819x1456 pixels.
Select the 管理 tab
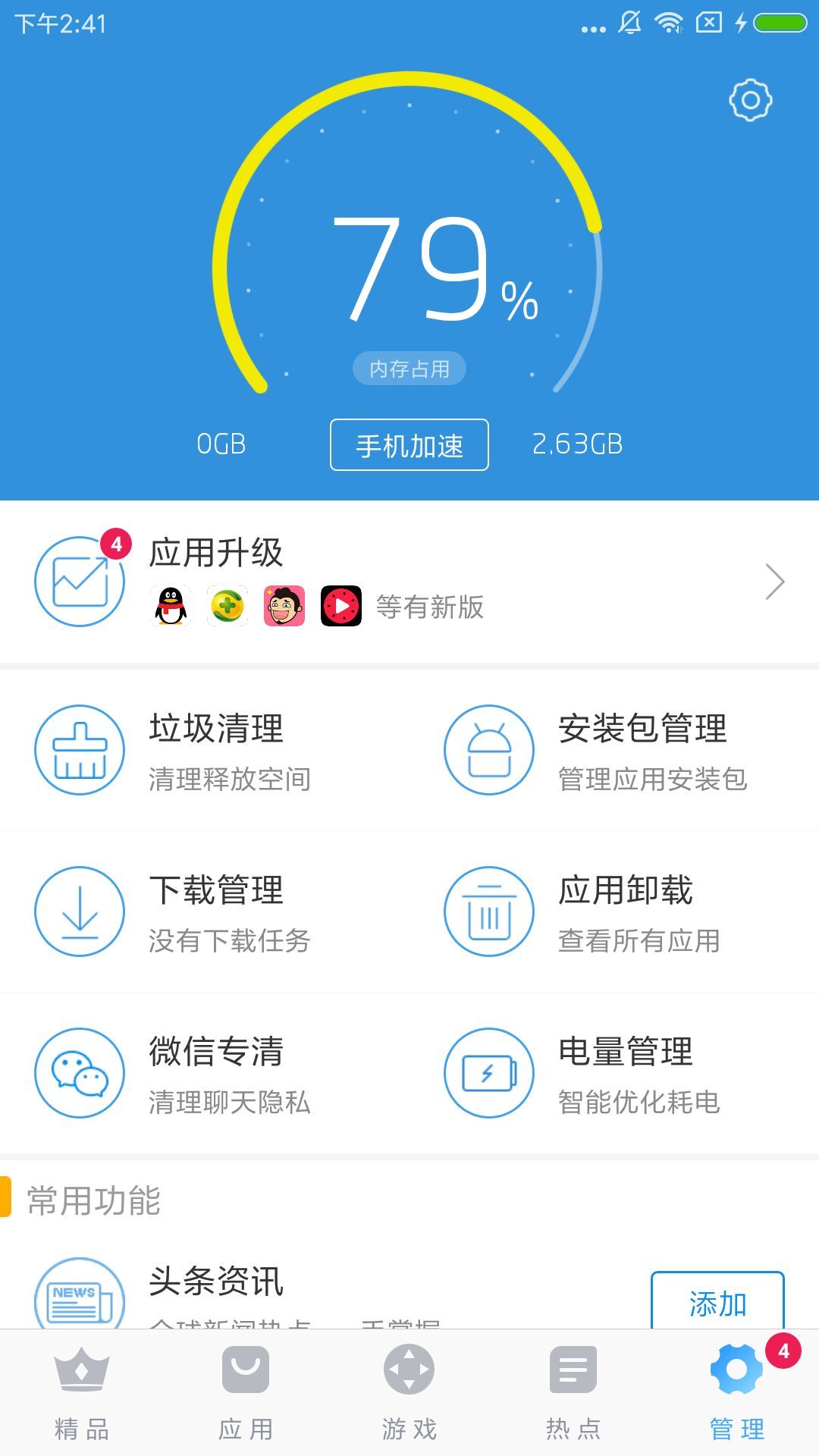click(x=737, y=1392)
